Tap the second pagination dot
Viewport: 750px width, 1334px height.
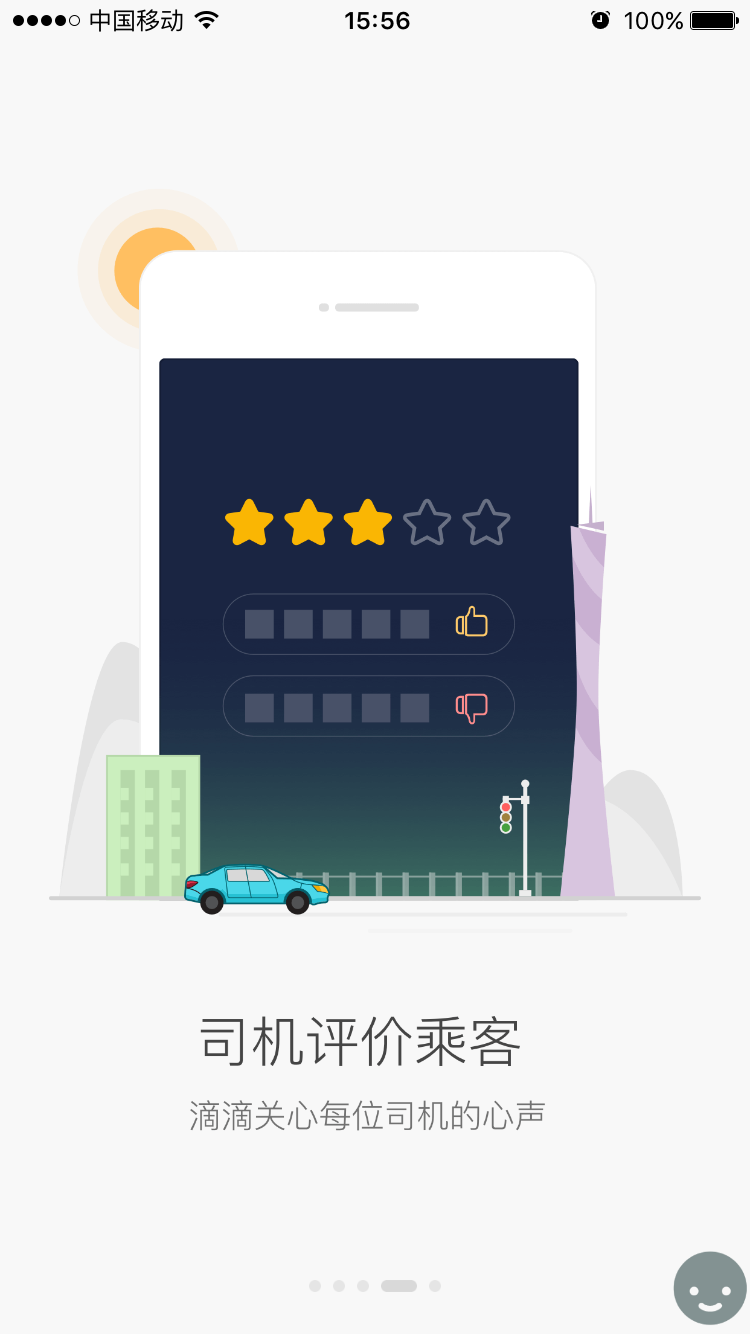tap(338, 1286)
